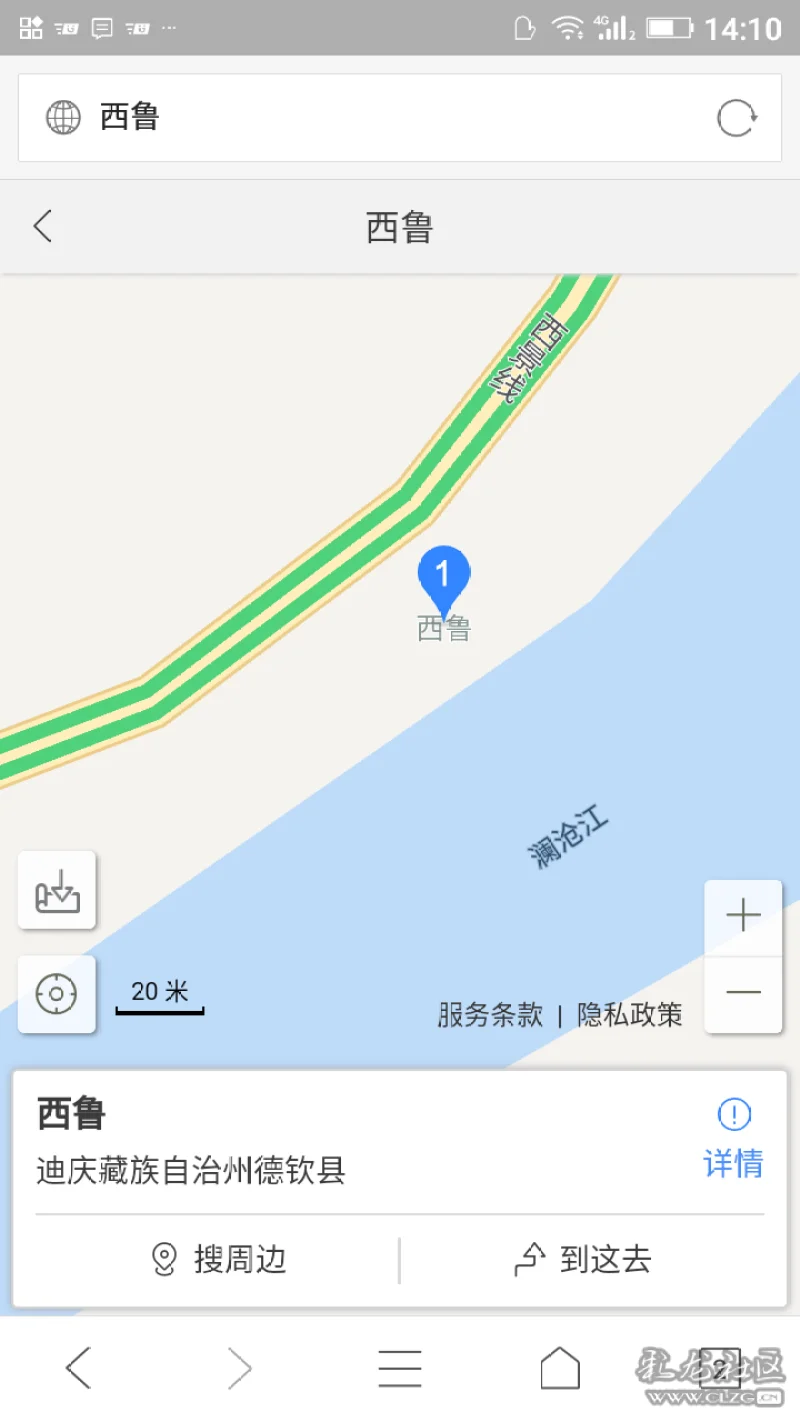The image size is (800, 1422).
Task: Open the 服务条款 link
Action: pos(490,1016)
